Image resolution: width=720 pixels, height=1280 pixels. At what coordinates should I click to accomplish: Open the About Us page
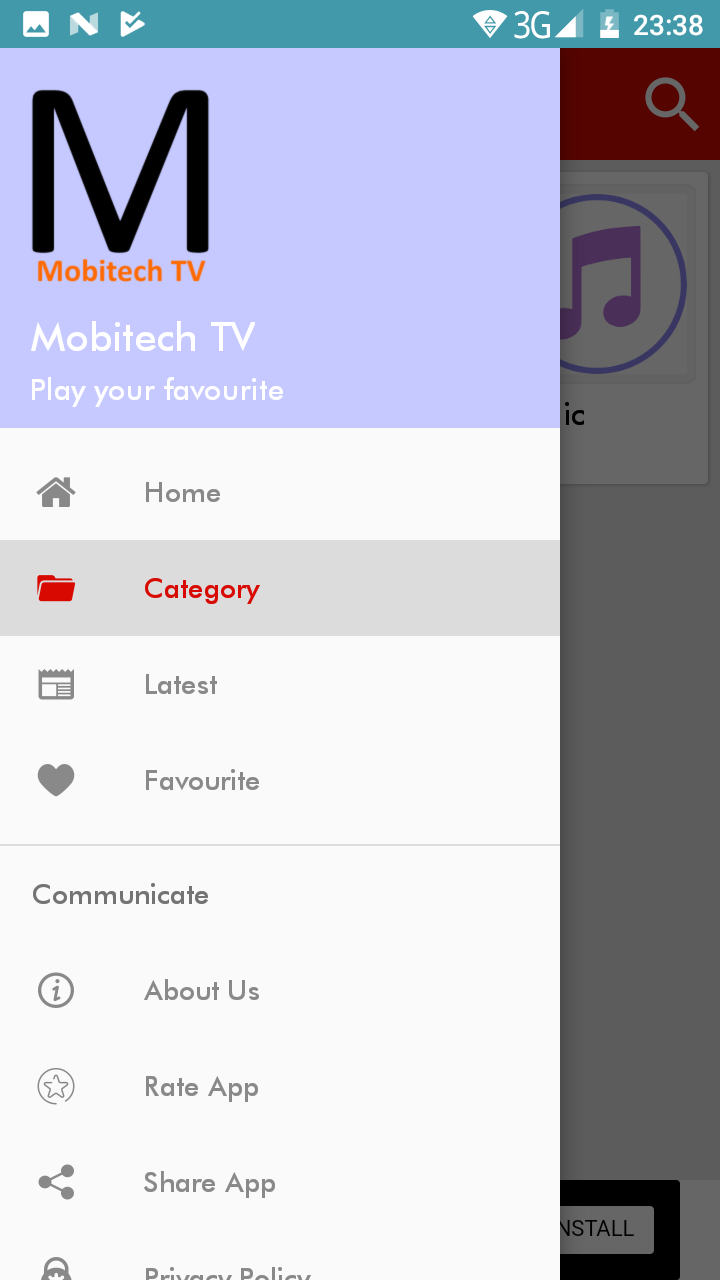click(x=201, y=990)
